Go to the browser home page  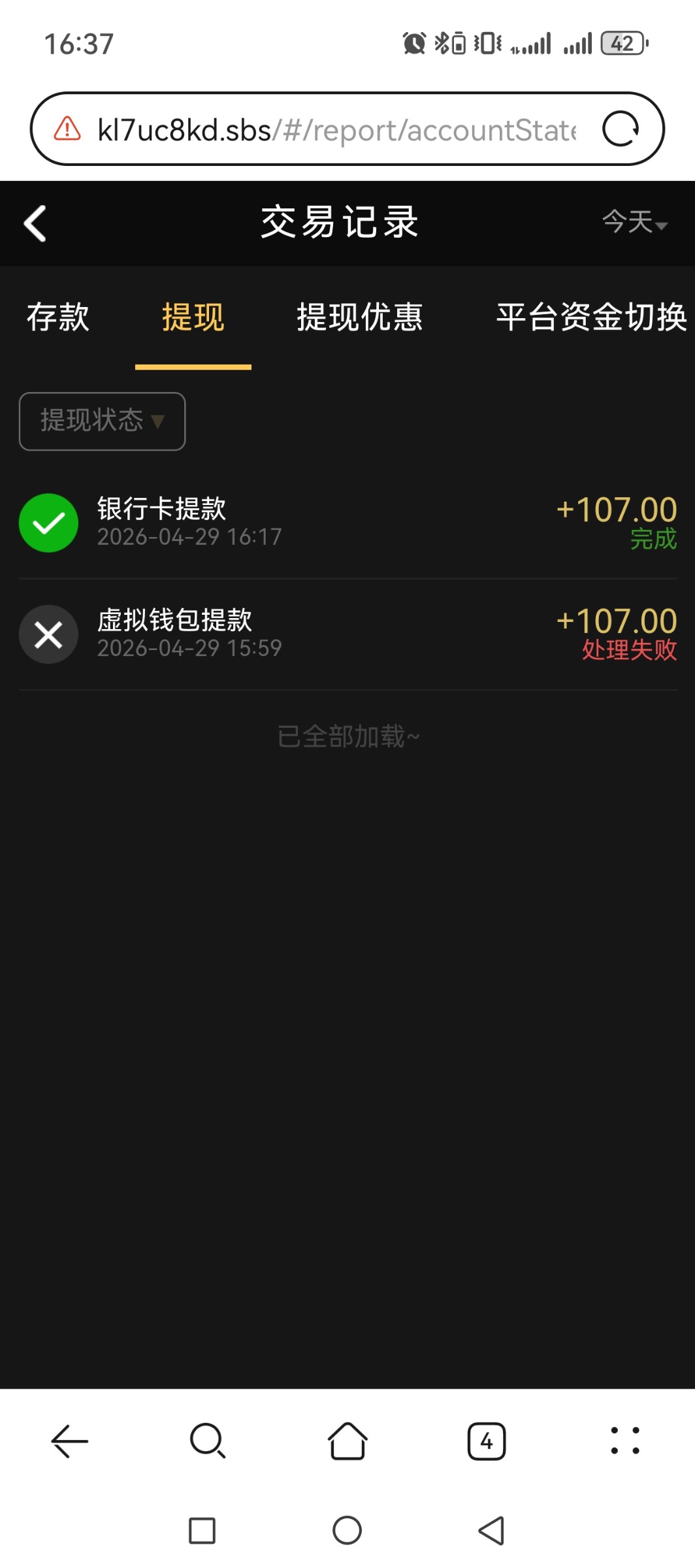[x=347, y=1441]
